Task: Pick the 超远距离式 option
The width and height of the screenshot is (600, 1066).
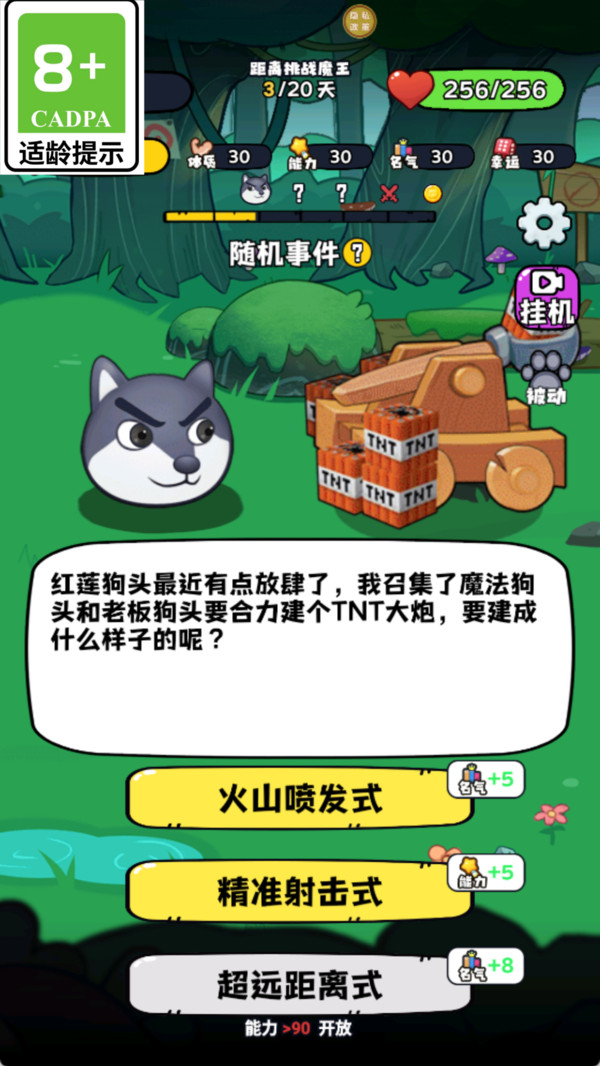Action: point(299,984)
